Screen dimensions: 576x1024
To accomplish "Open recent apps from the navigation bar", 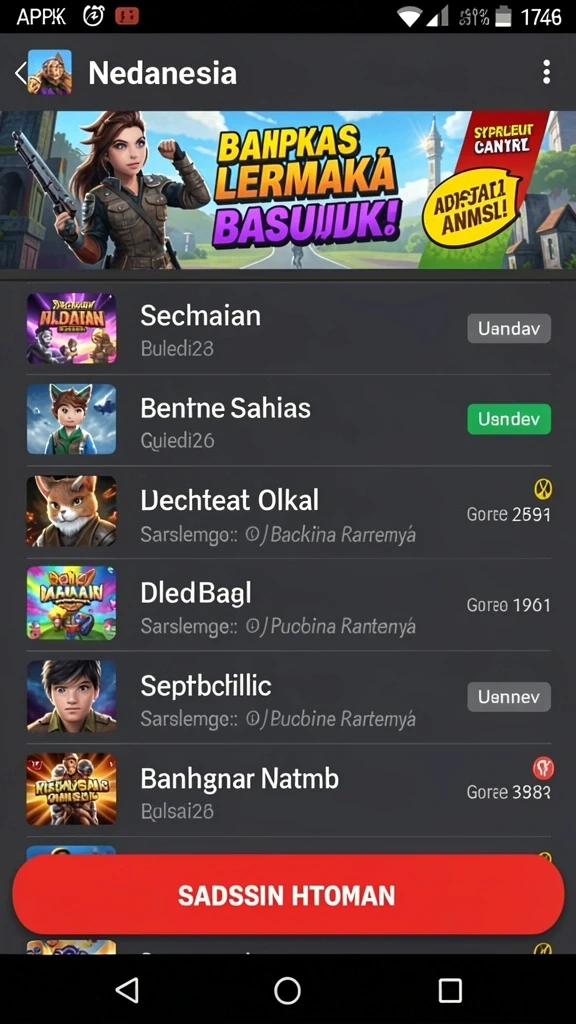I will (x=450, y=990).
